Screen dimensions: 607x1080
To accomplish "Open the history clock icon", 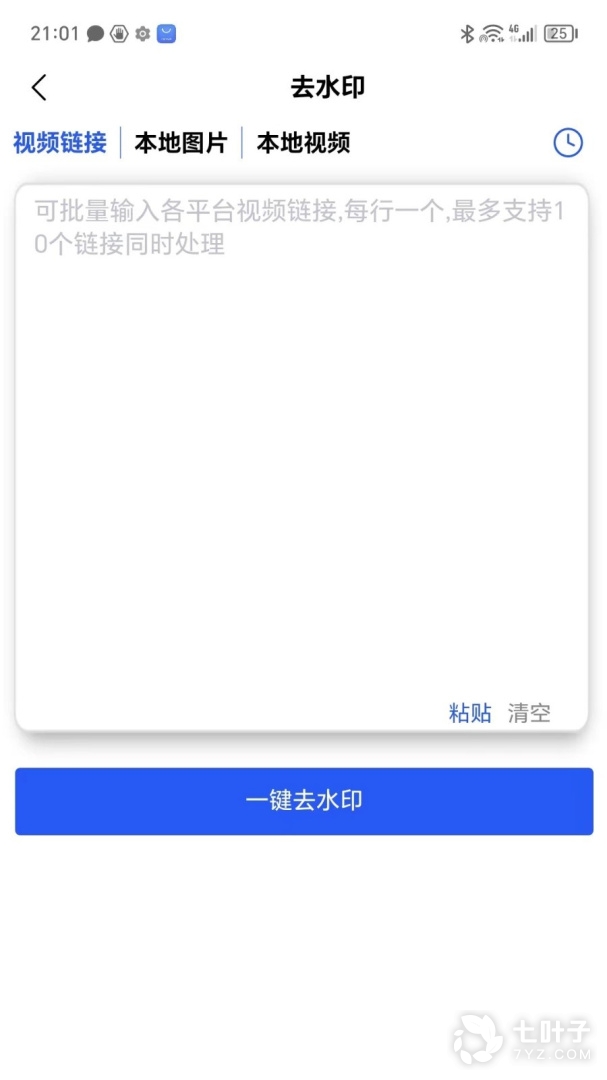I will coord(567,143).
